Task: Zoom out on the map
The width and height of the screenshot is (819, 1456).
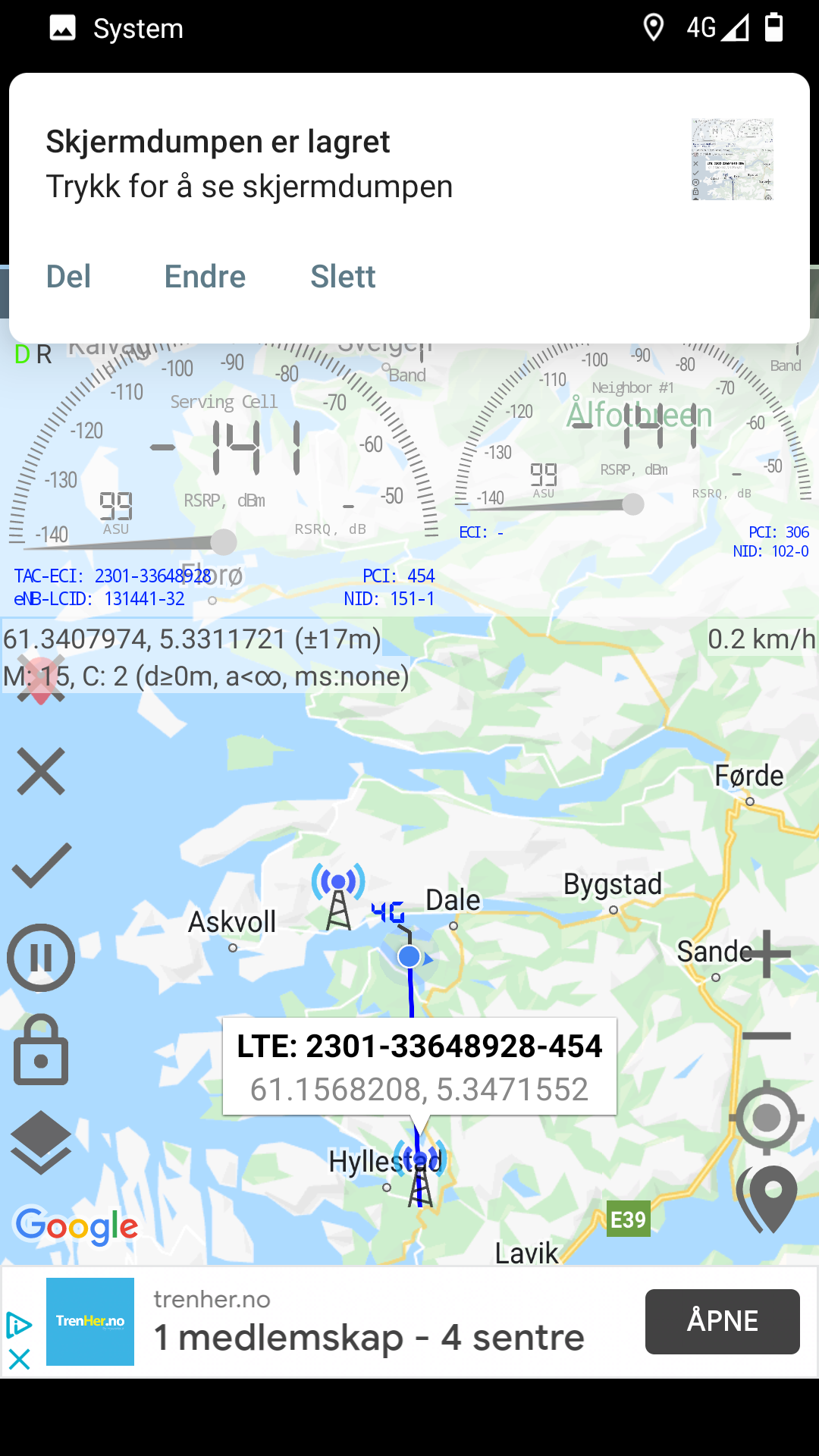Action: point(766,1036)
